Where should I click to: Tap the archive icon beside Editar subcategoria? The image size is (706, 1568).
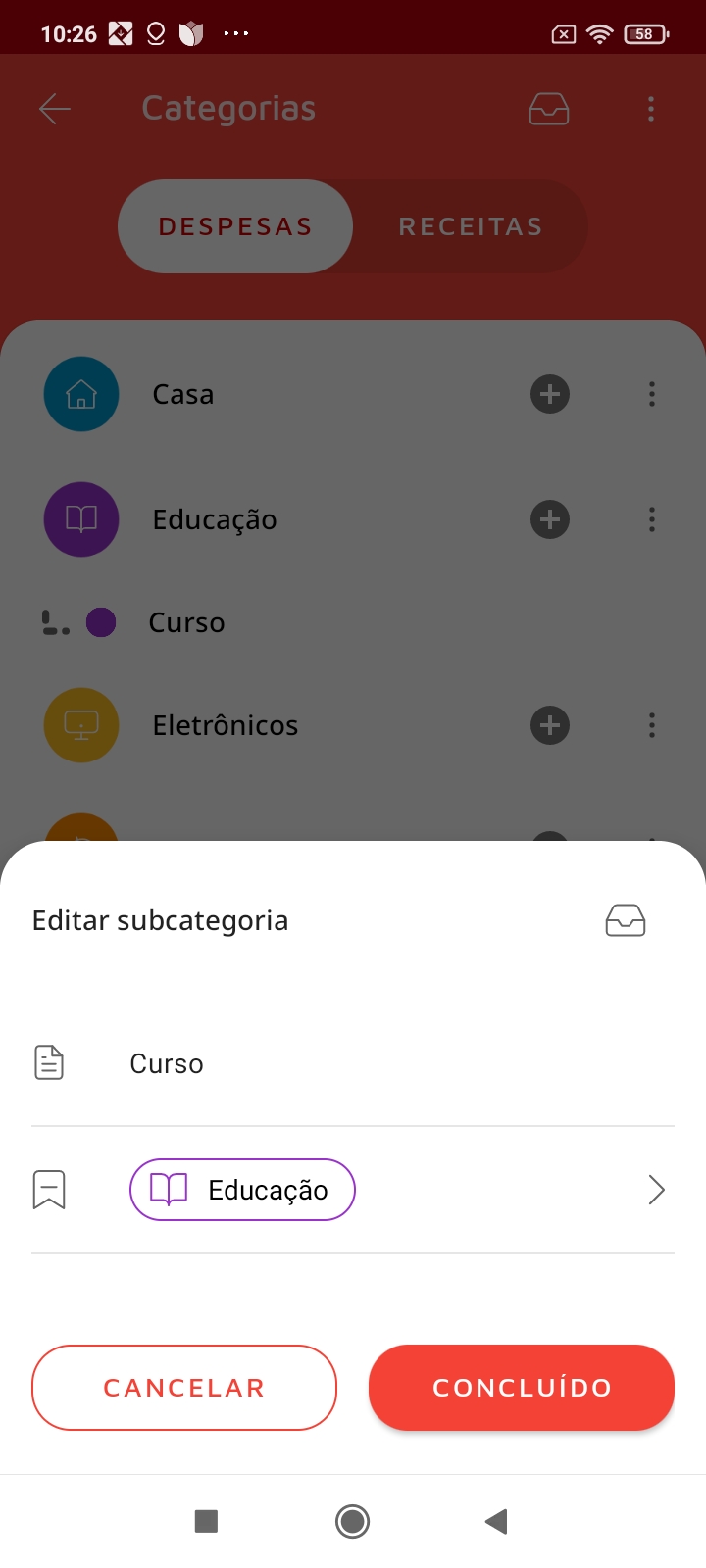pos(626,919)
